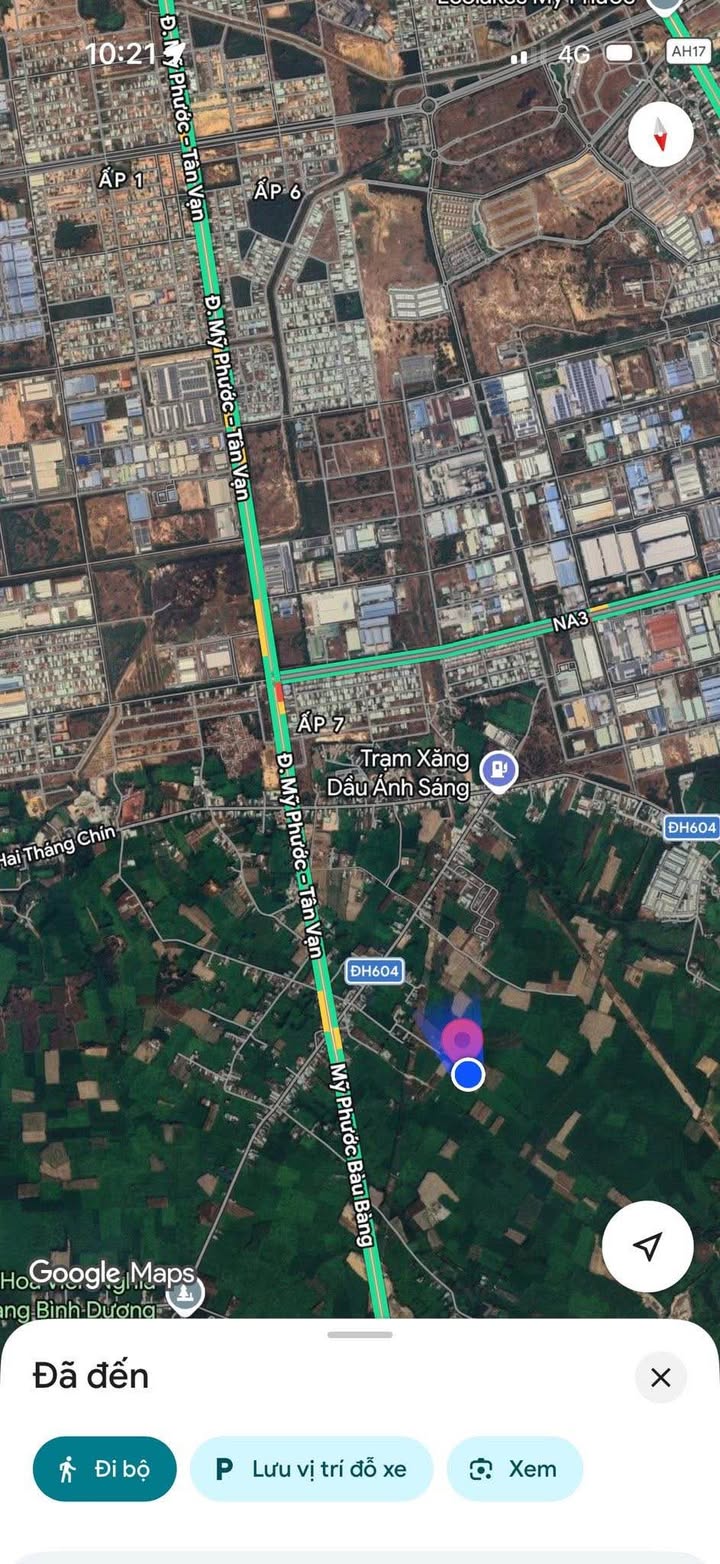Tap the compass to reset map orientation
Screen dimensions: 720x1564
661,134
